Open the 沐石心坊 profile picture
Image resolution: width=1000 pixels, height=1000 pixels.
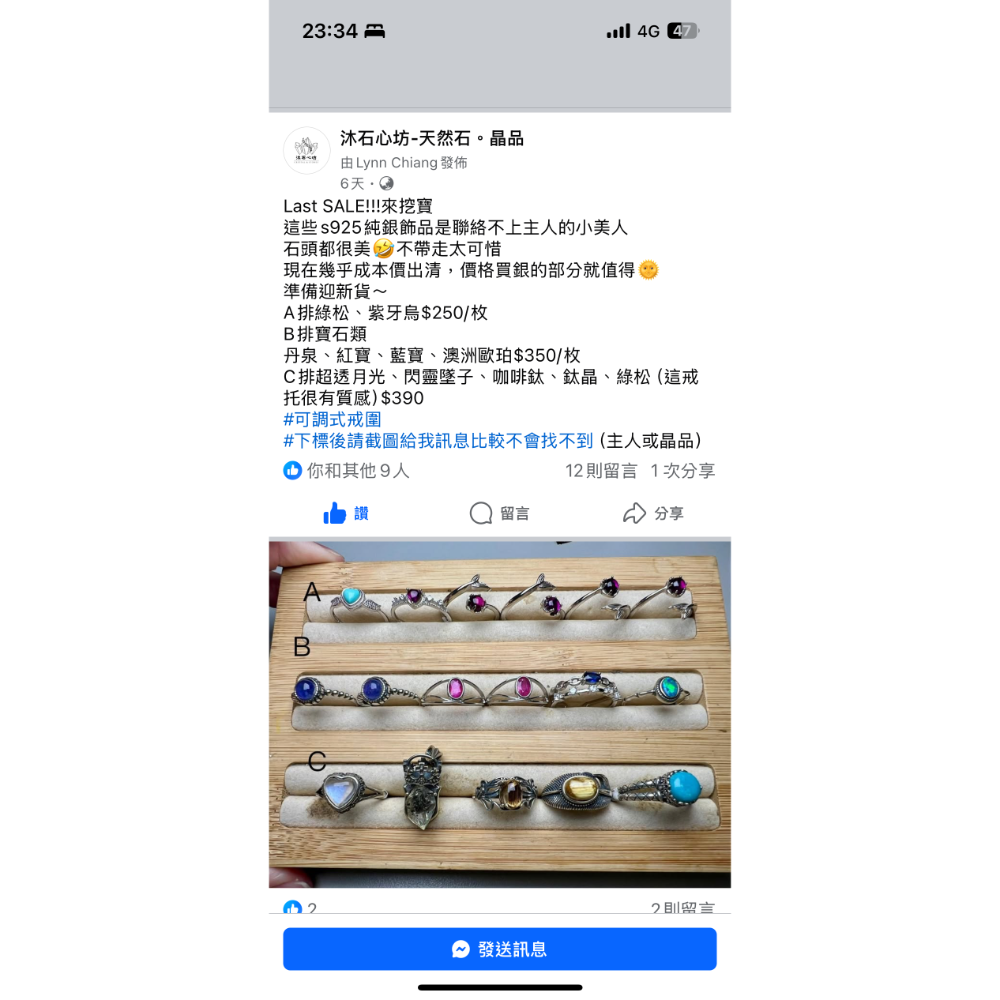tap(307, 151)
